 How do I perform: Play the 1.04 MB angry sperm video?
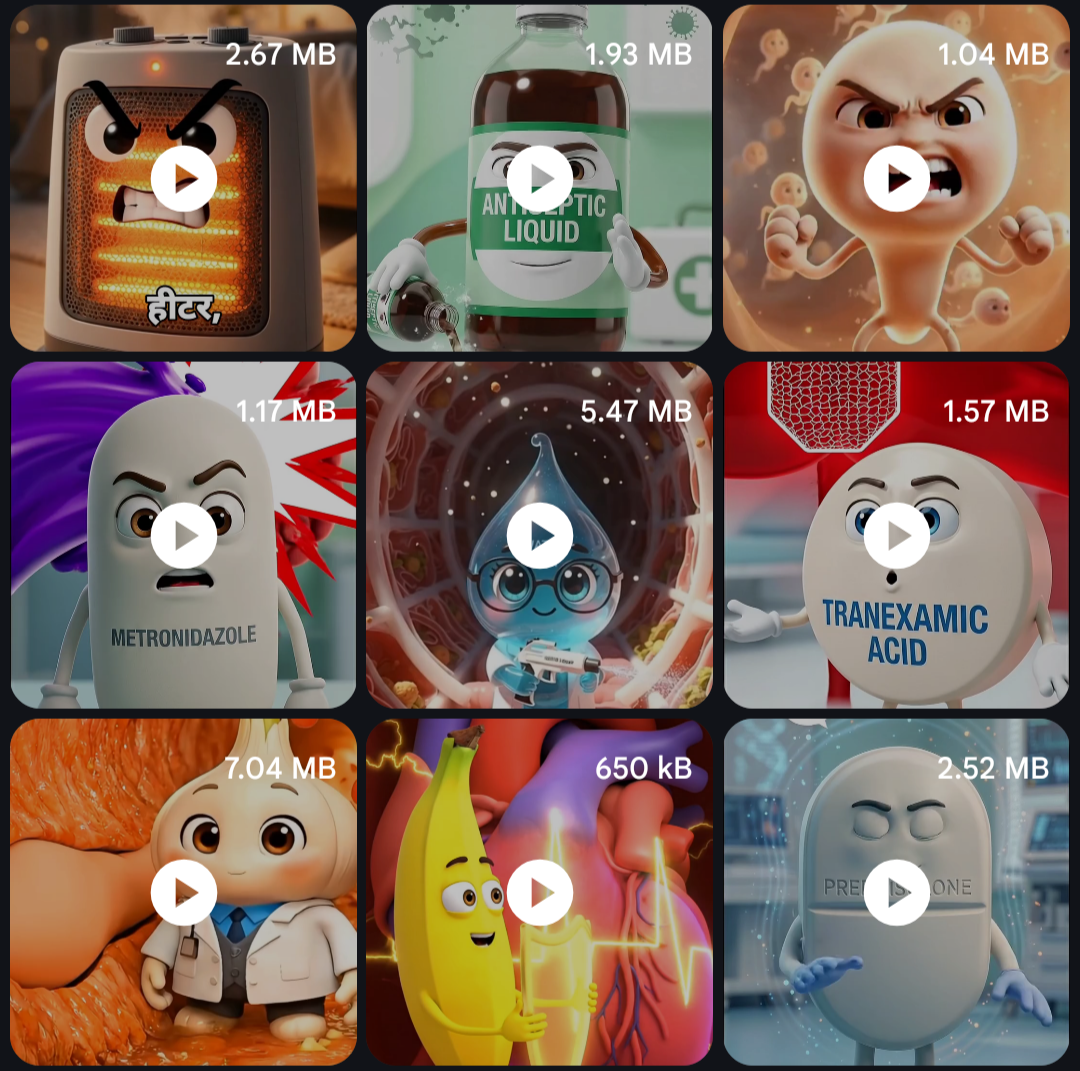[x=897, y=179]
